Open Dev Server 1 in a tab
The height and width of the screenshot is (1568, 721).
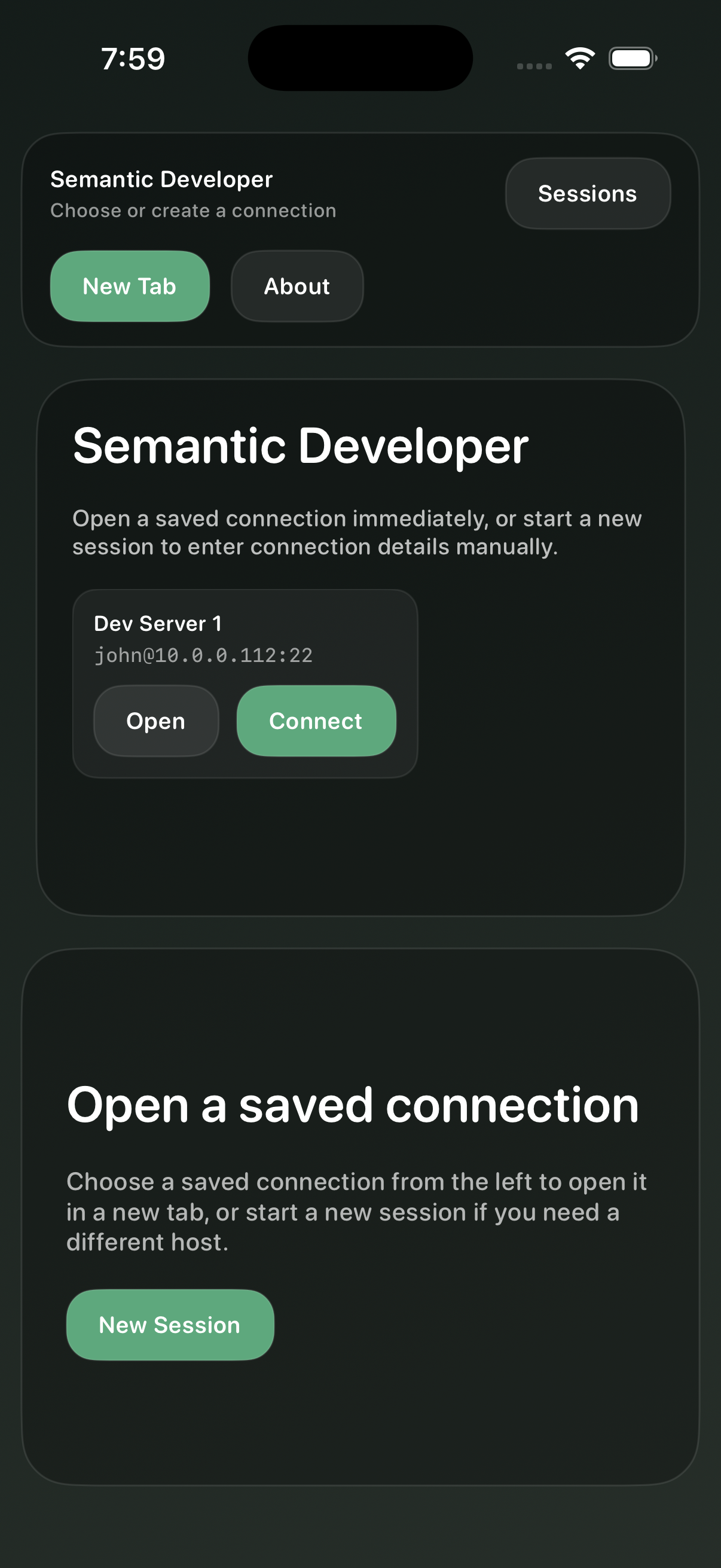pos(156,721)
